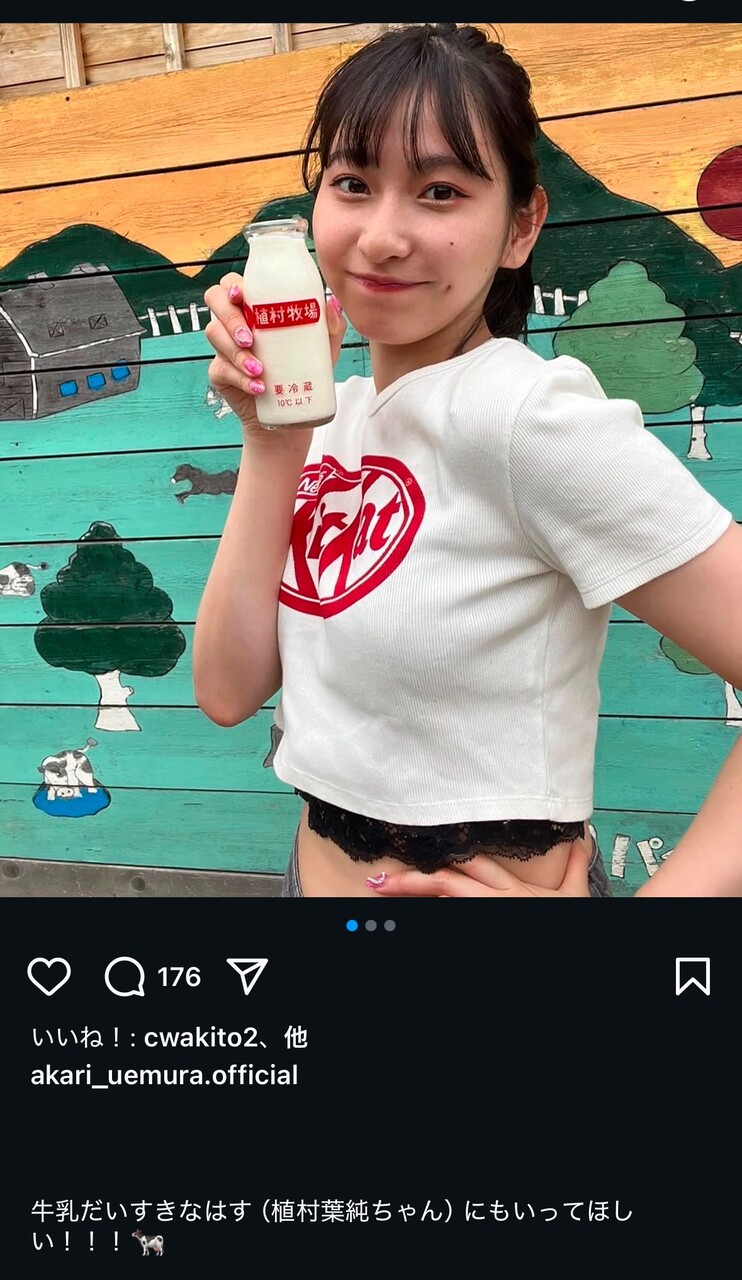Open cwakito2's profile from the likes line

point(202,1037)
